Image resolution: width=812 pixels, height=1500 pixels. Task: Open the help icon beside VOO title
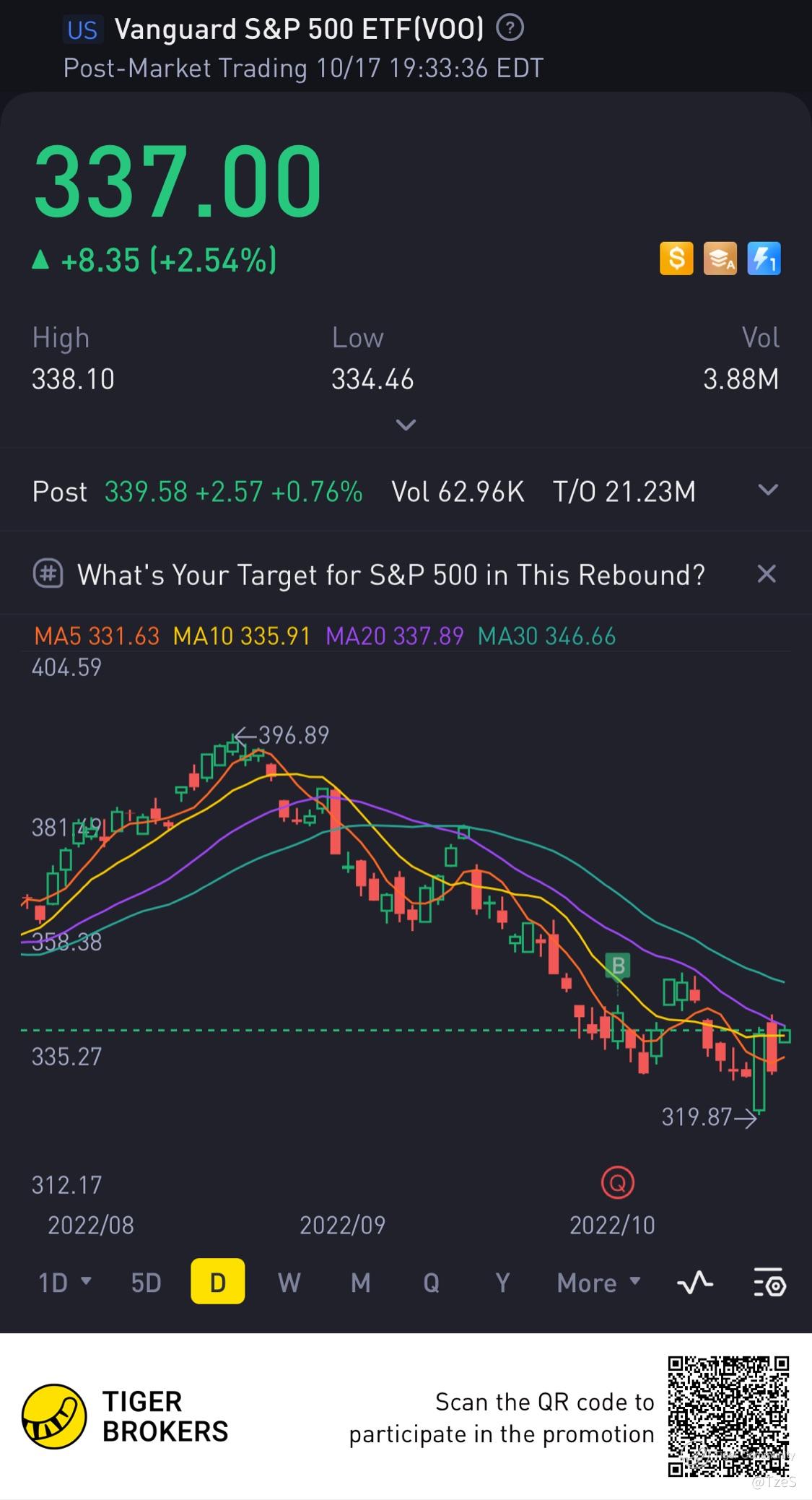[510, 29]
